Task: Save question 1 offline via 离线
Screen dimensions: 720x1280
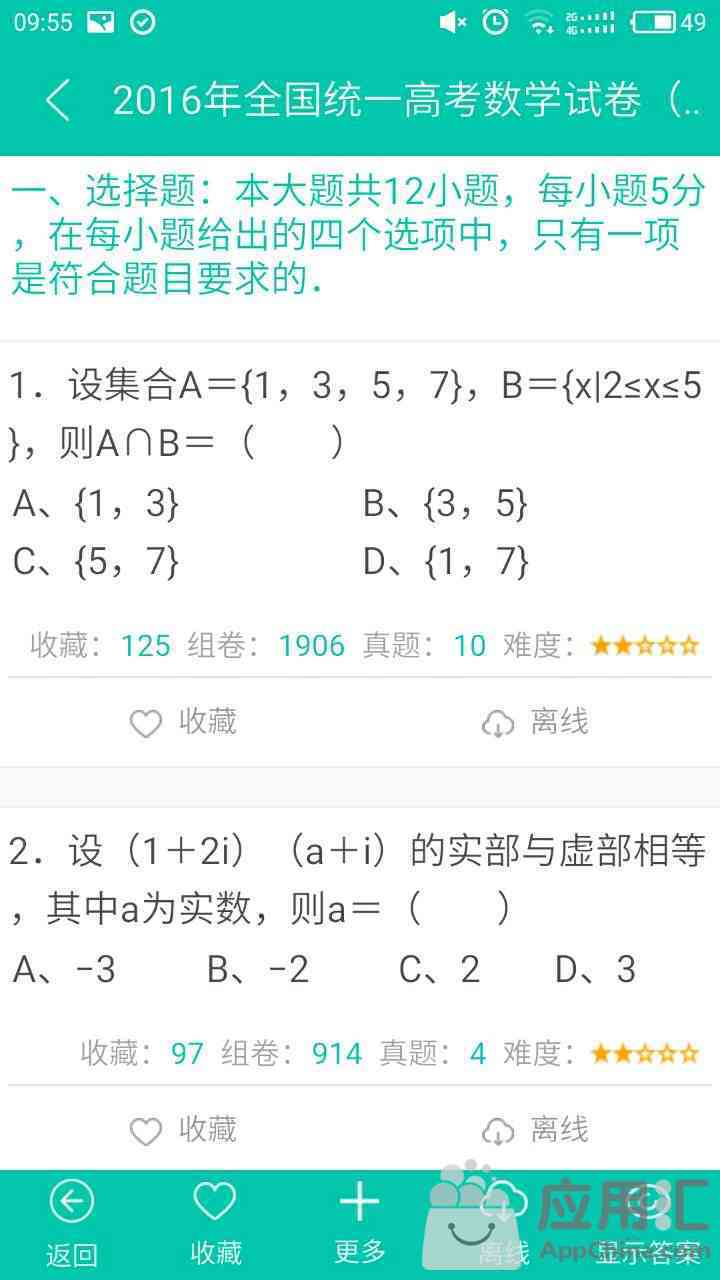Action: (x=535, y=722)
